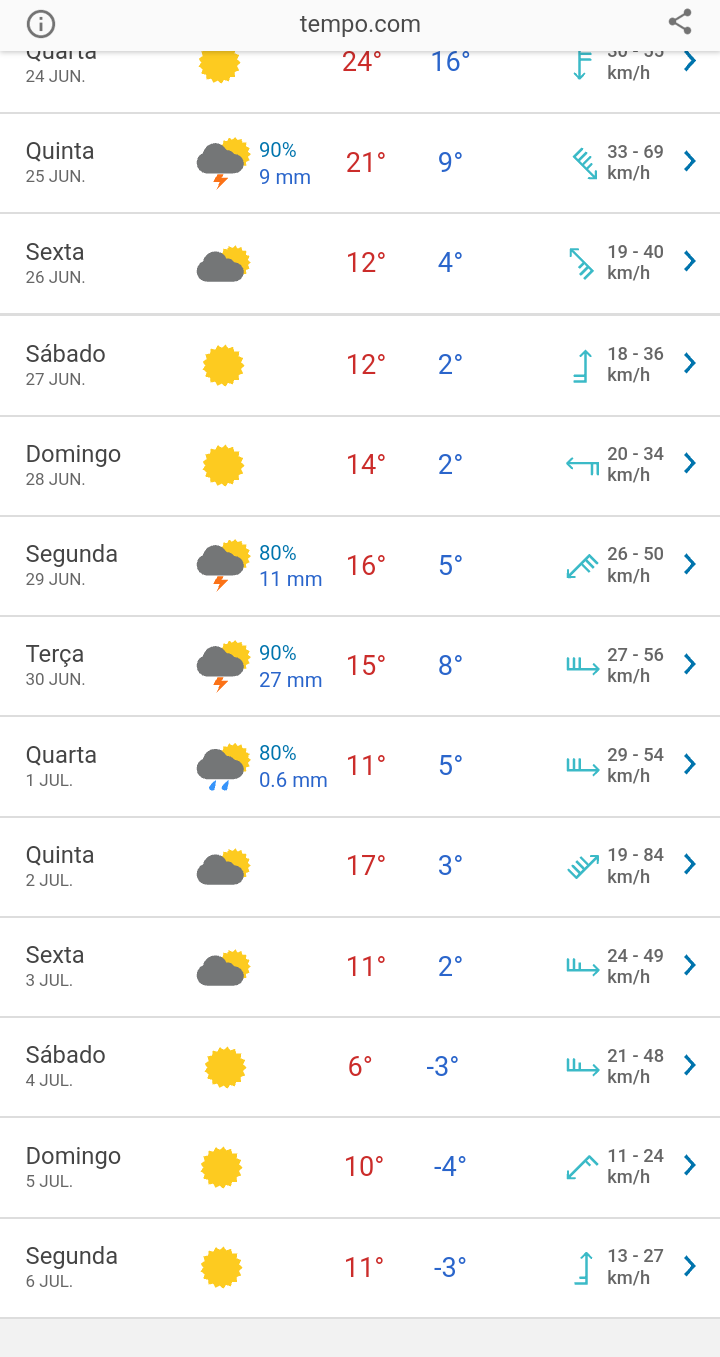Open Domingo 5 Jul. forecast details
Screen dimensions: 720x1357
(360, 1168)
